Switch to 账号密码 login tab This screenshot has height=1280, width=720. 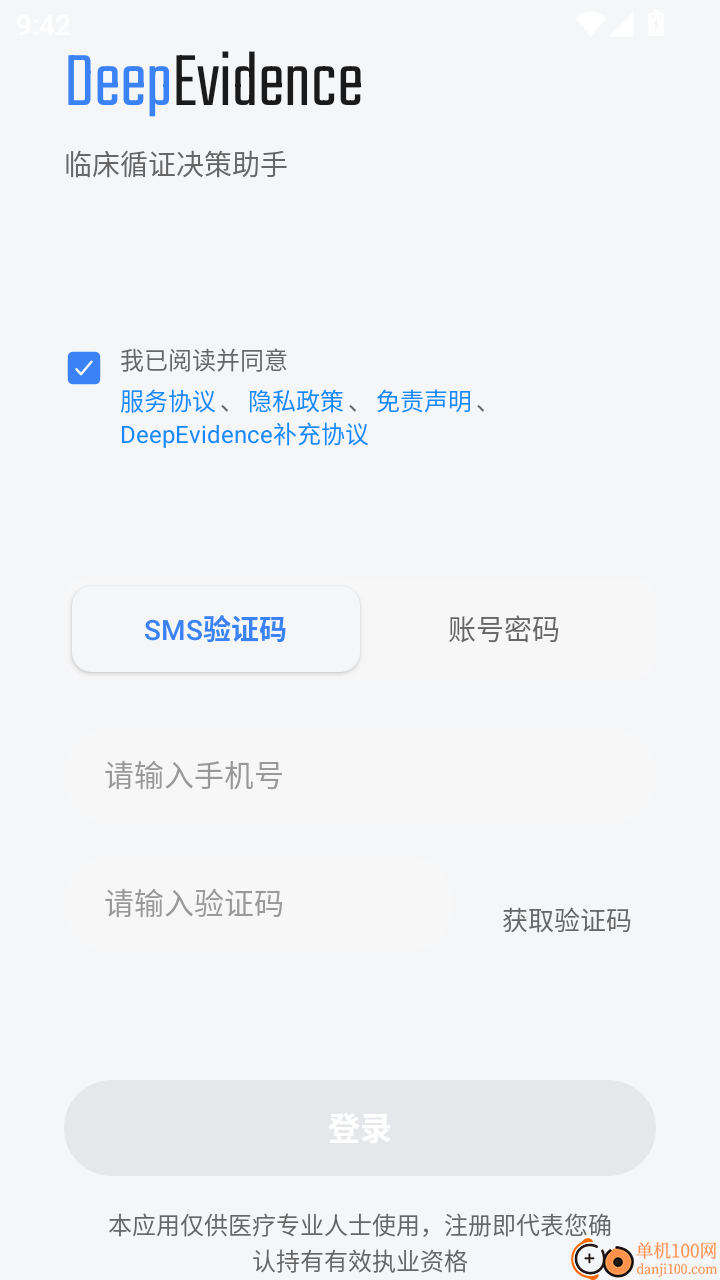(x=503, y=630)
